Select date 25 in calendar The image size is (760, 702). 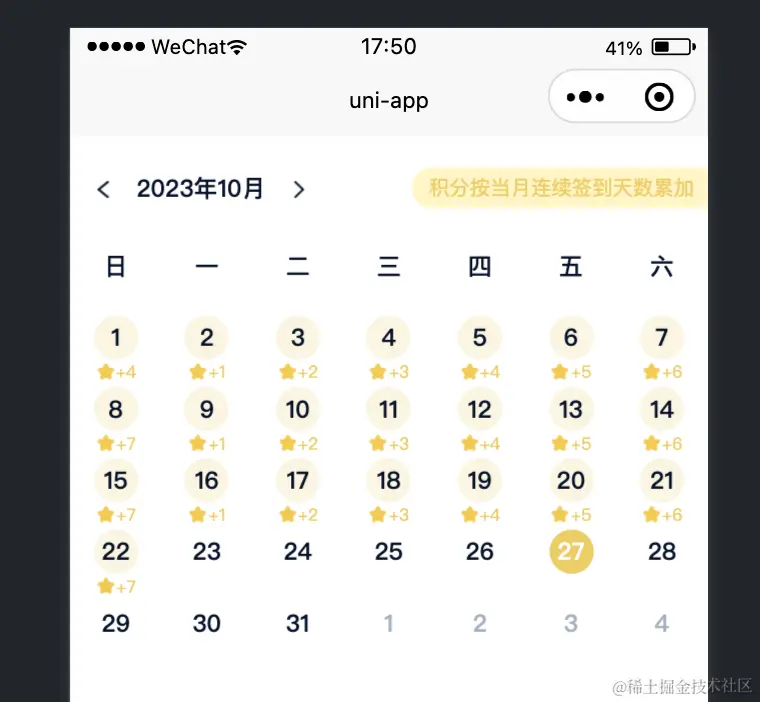tap(389, 551)
